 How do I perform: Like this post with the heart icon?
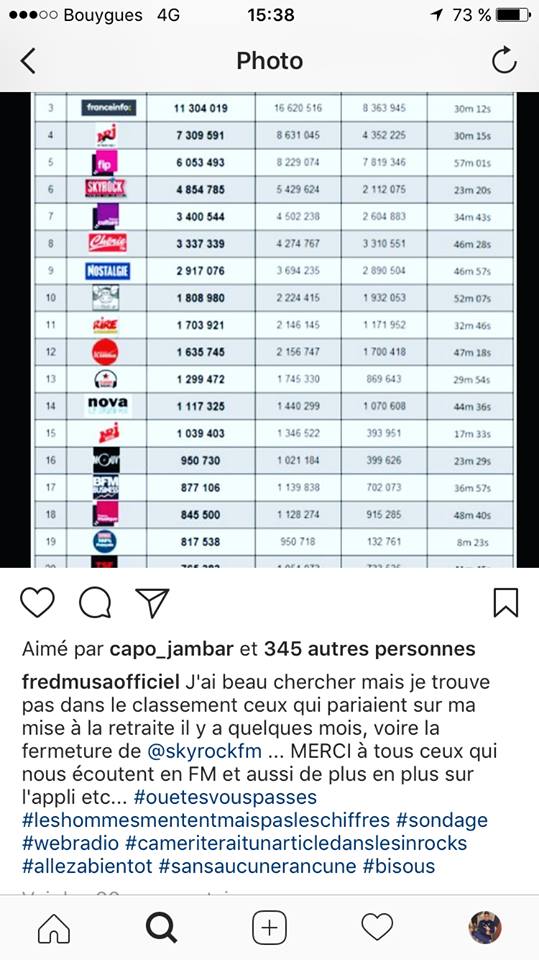37,602
